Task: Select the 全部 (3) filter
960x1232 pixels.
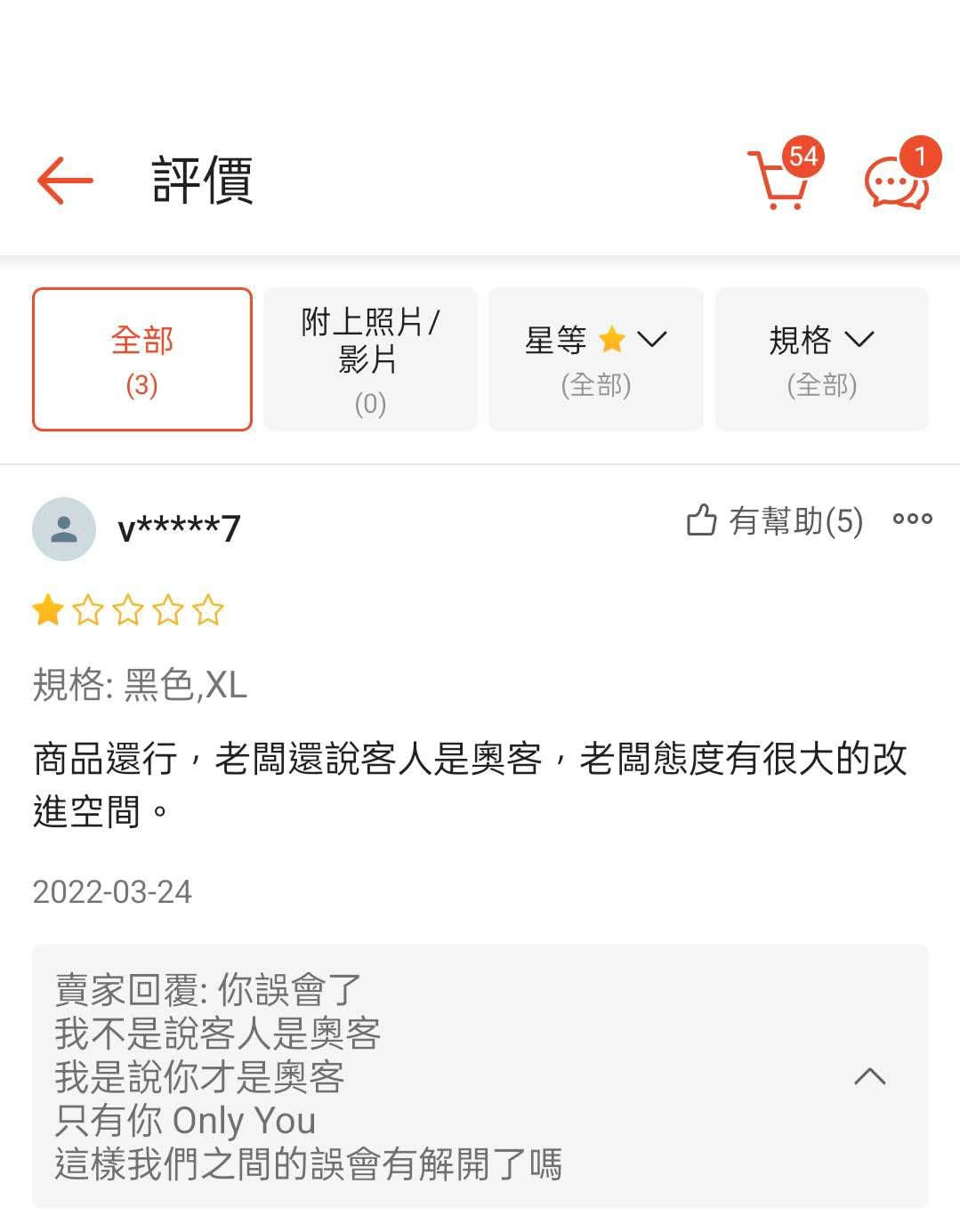Action: (x=142, y=359)
